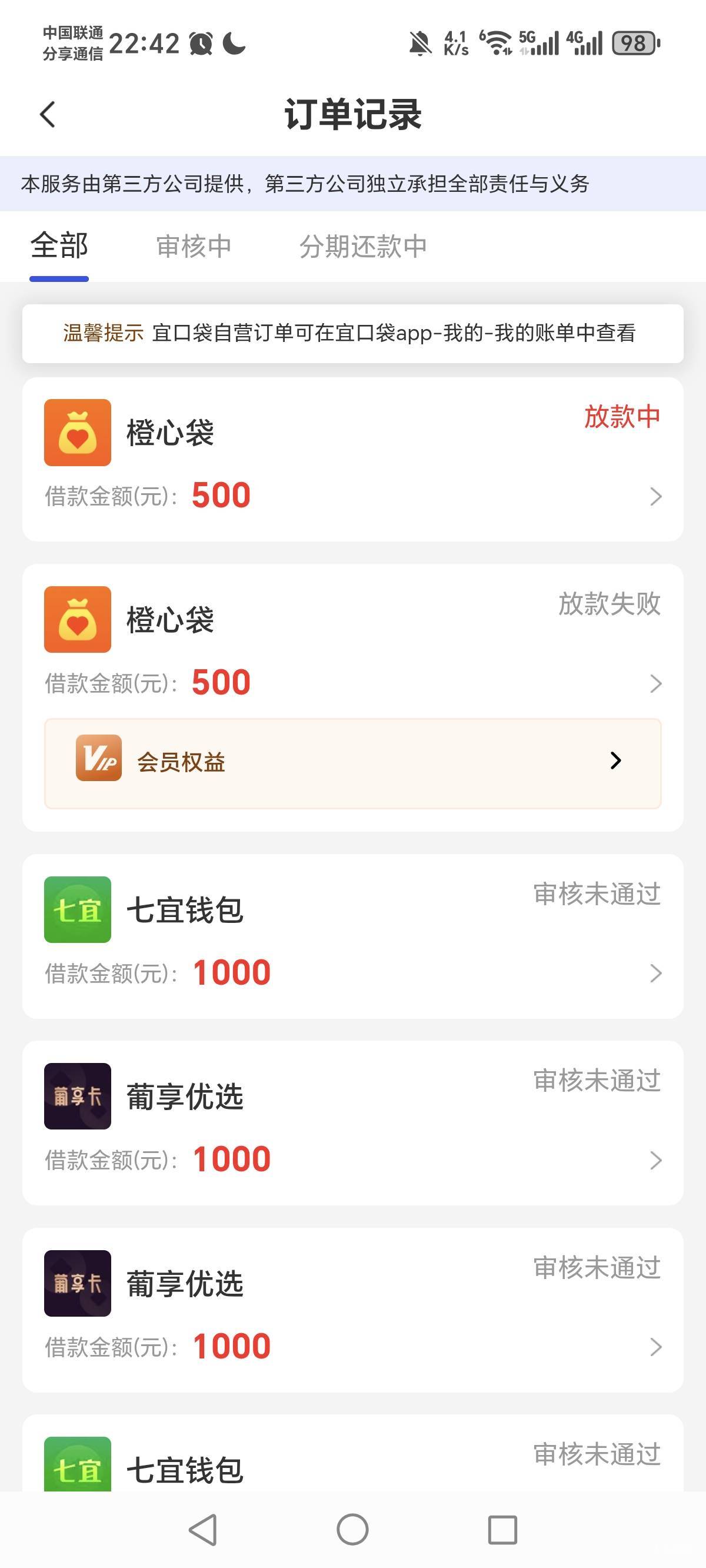This screenshot has height=1568, width=706.
Task: Open the 会员权益 VIP banner
Action: click(353, 763)
